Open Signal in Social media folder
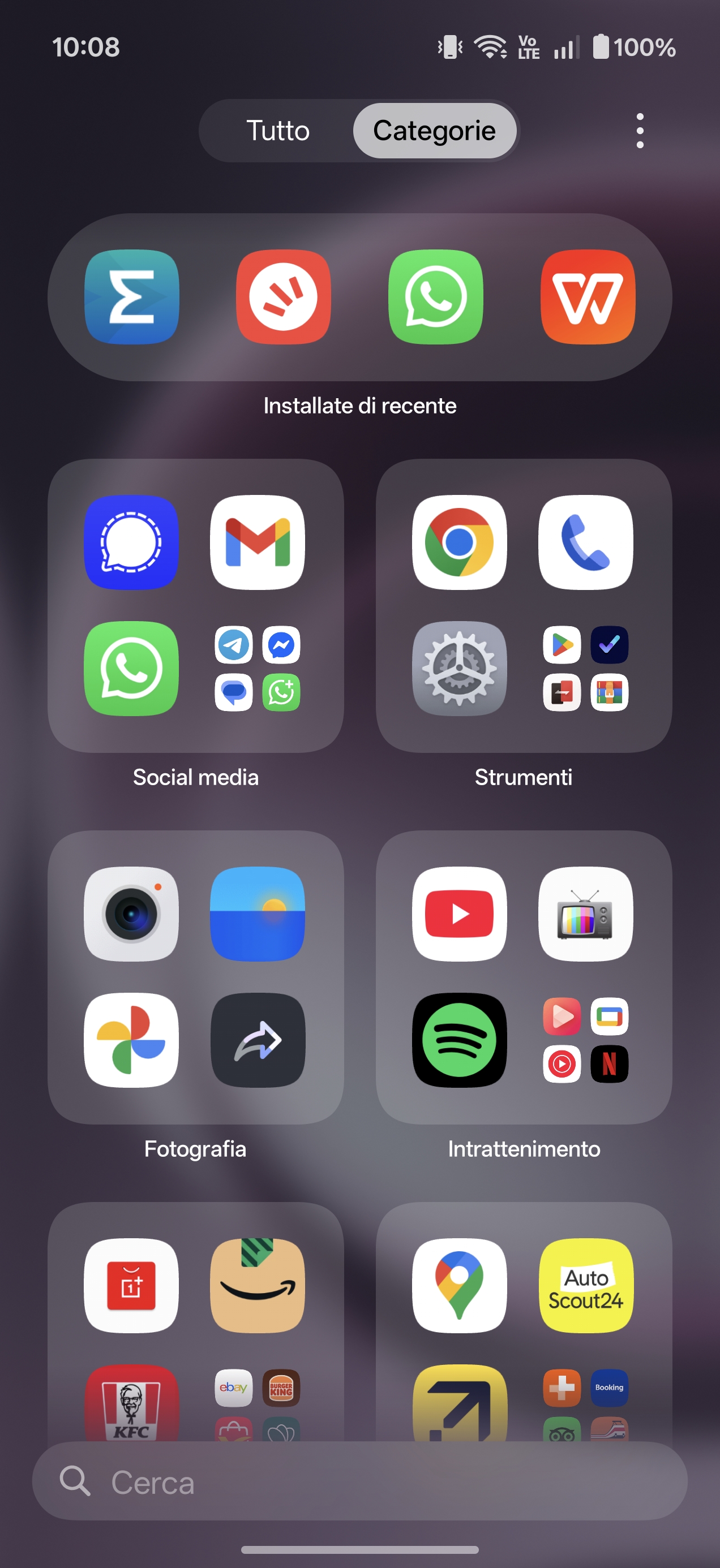Screen dimensions: 720x1568 tap(131, 542)
